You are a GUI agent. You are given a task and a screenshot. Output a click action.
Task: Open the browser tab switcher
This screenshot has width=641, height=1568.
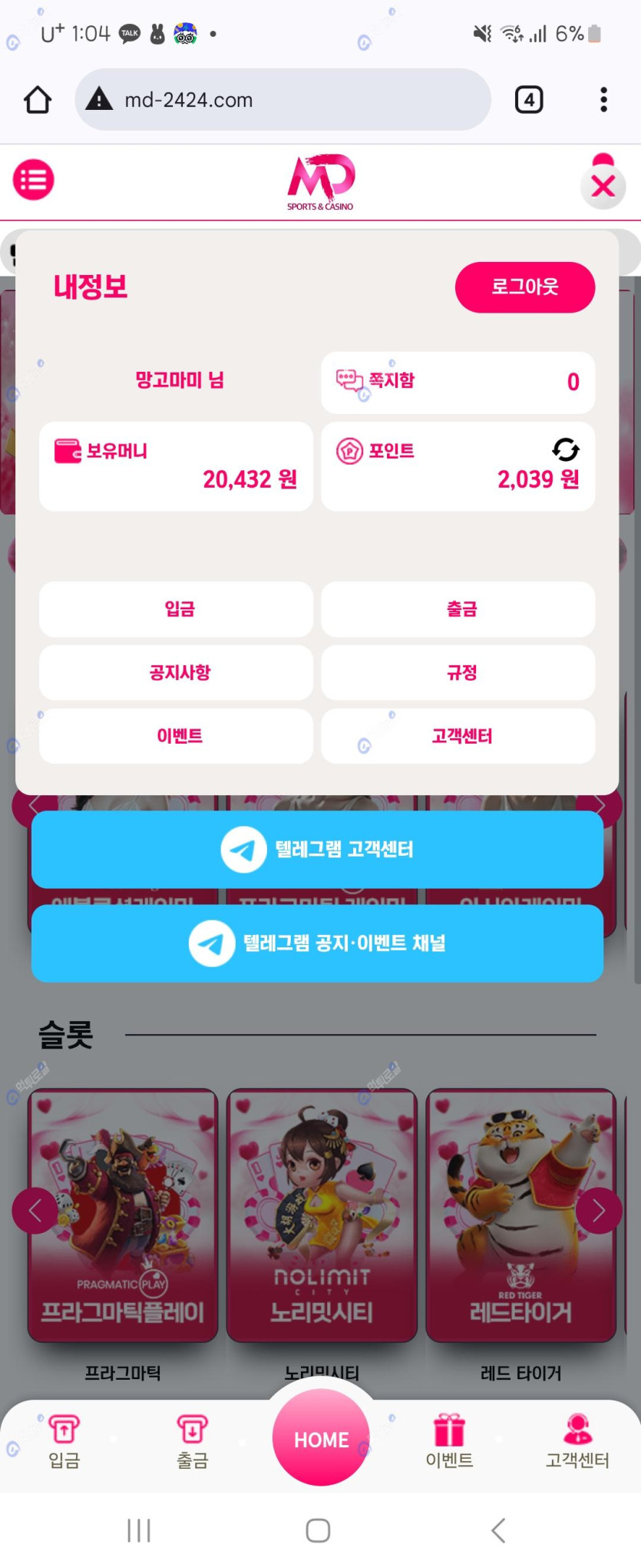pos(529,100)
